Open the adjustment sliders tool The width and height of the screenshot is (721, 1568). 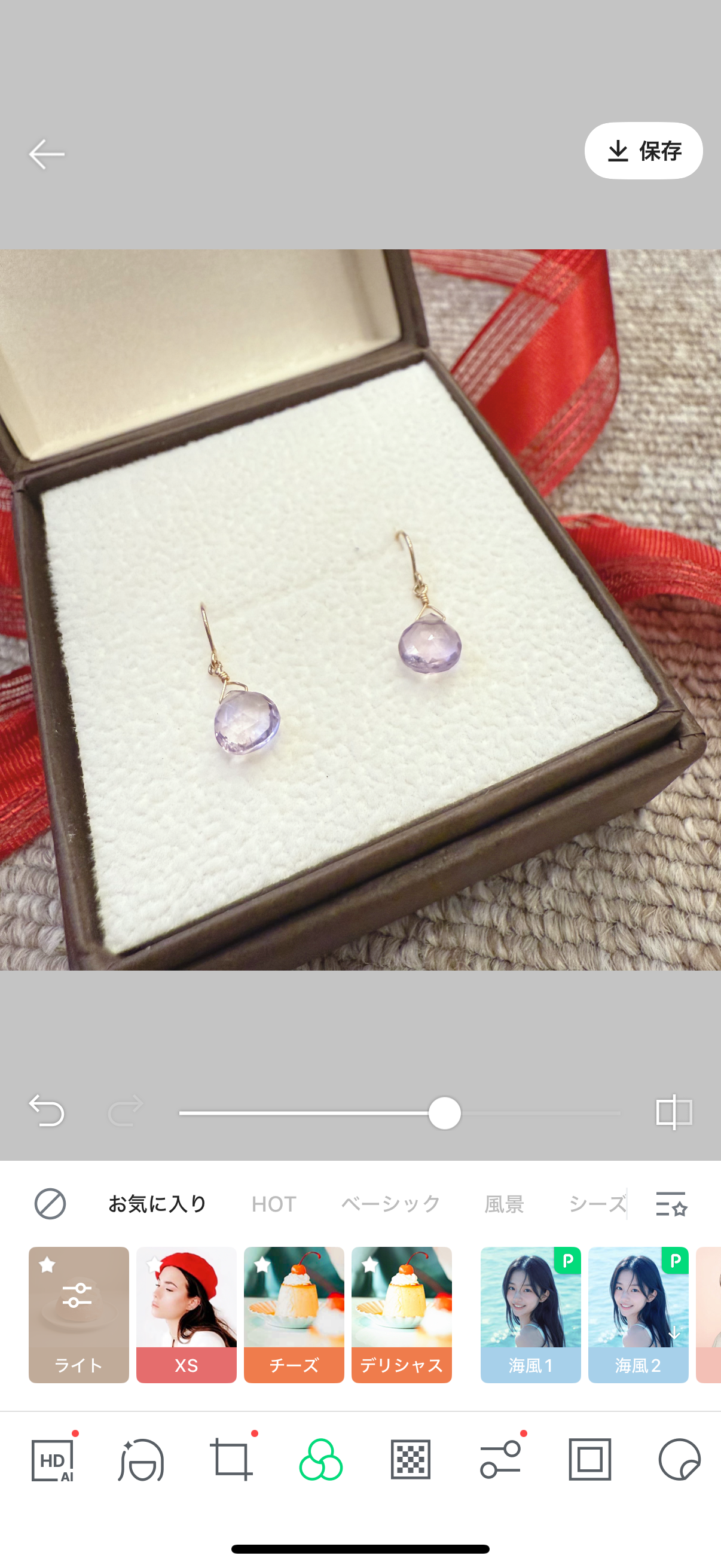point(500,1459)
